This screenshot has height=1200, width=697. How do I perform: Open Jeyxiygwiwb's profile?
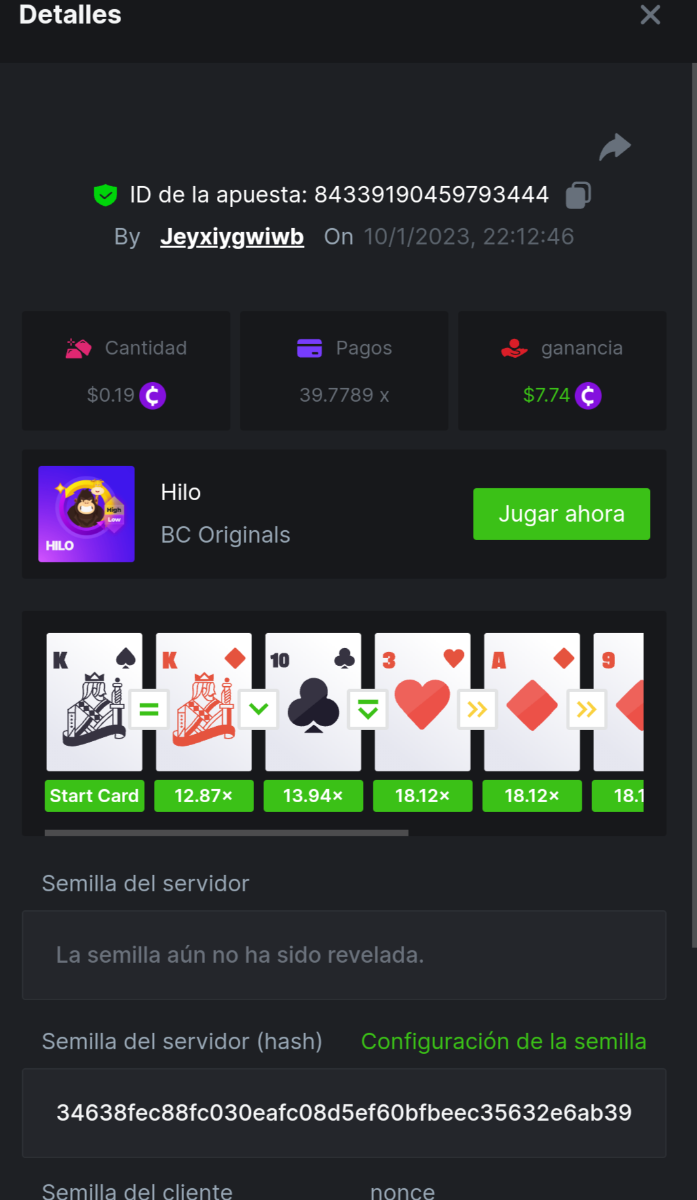point(232,237)
